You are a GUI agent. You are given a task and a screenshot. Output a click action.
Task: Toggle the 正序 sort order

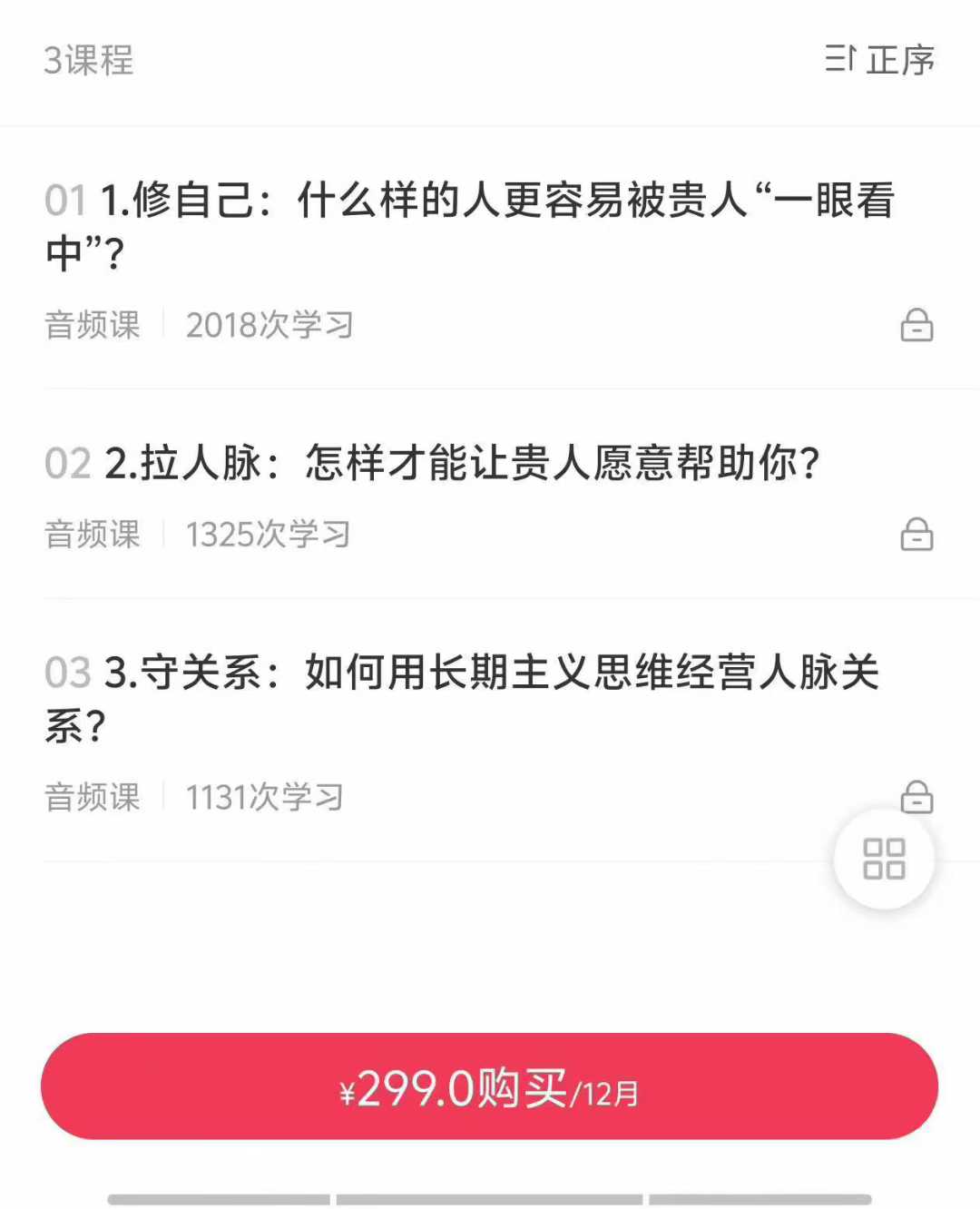(x=879, y=60)
